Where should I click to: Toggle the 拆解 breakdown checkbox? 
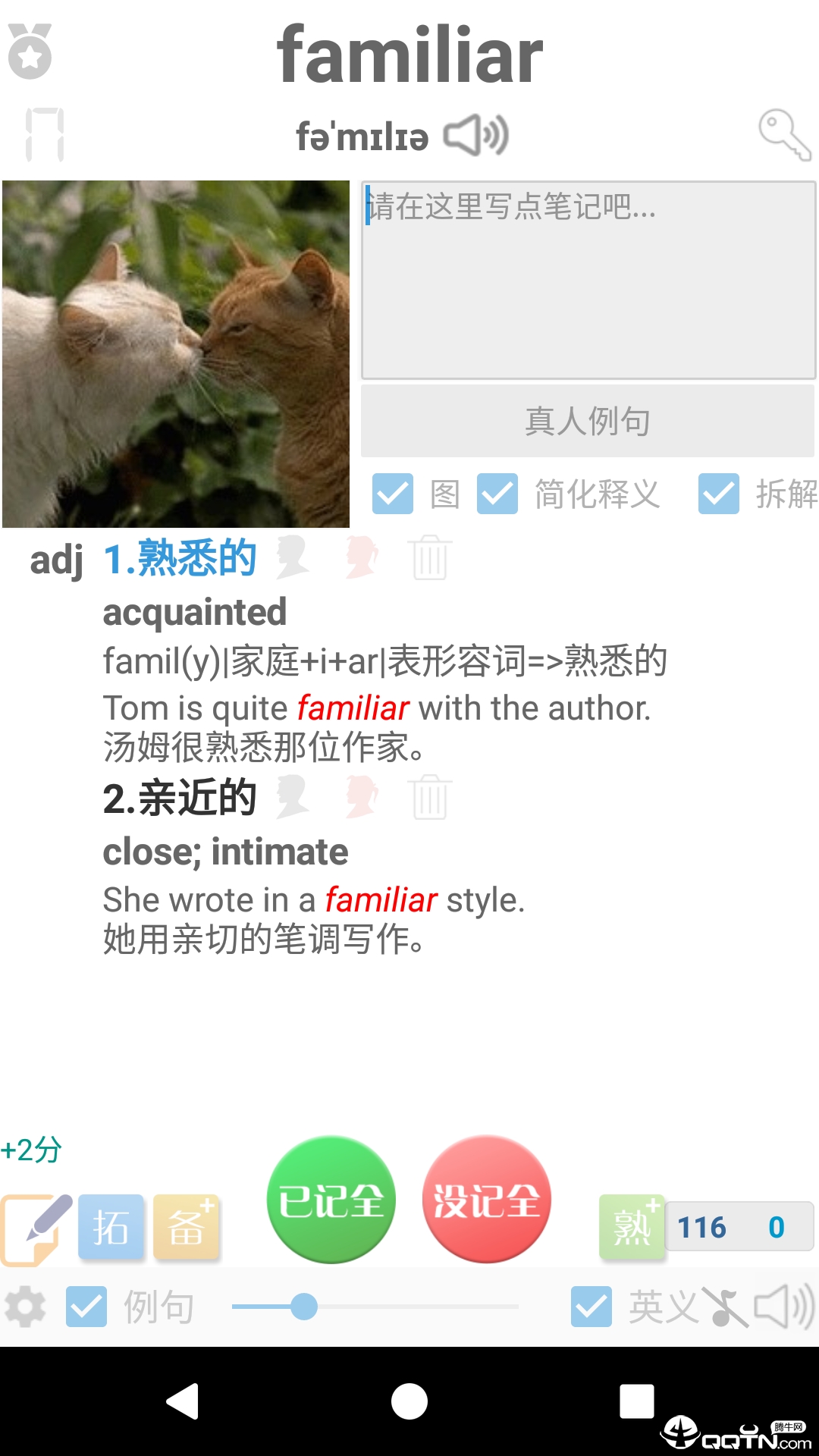pyautogui.click(x=718, y=494)
